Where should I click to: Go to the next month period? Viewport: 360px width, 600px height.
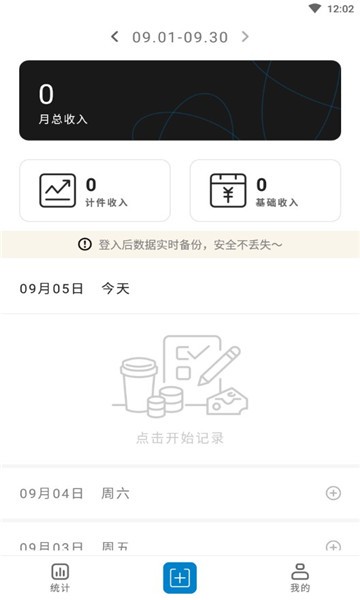click(245, 37)
